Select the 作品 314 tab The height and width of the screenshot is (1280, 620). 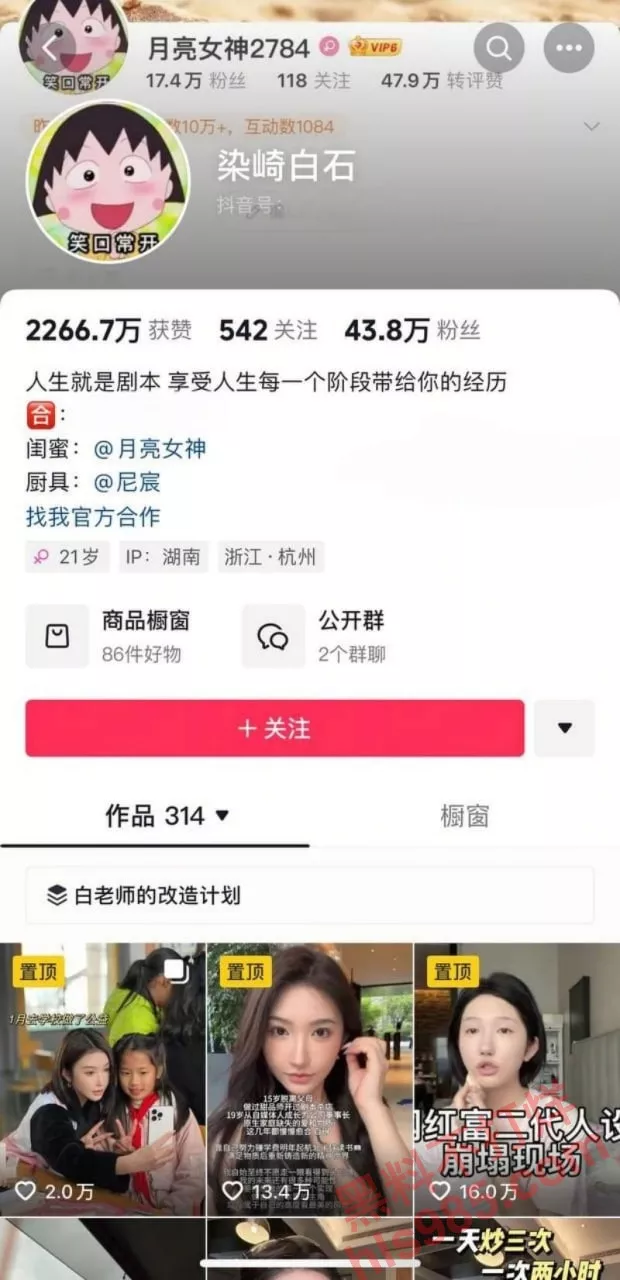click(155, 816)
